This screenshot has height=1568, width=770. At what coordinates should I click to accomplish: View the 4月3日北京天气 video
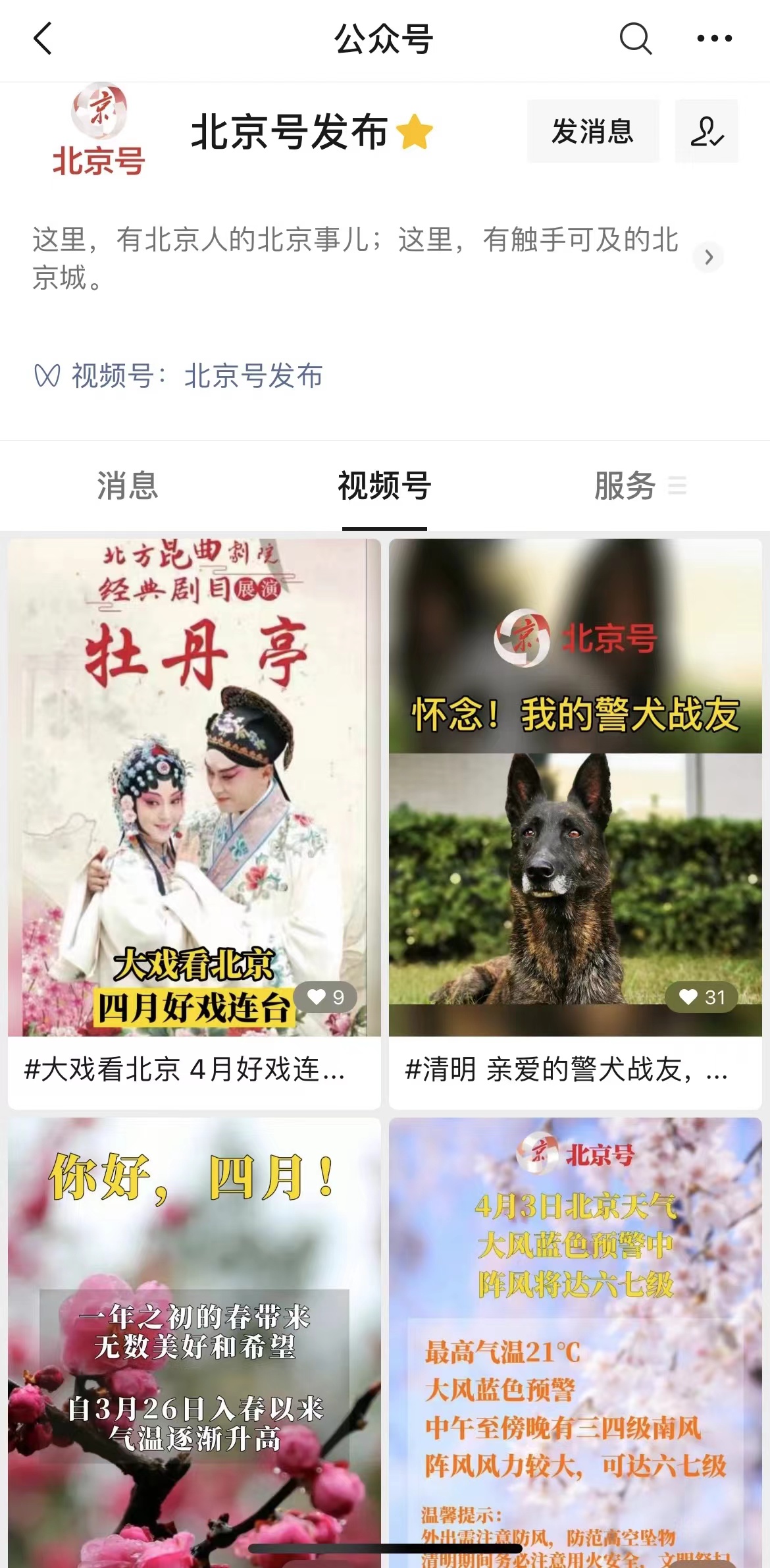(575, 1343)
